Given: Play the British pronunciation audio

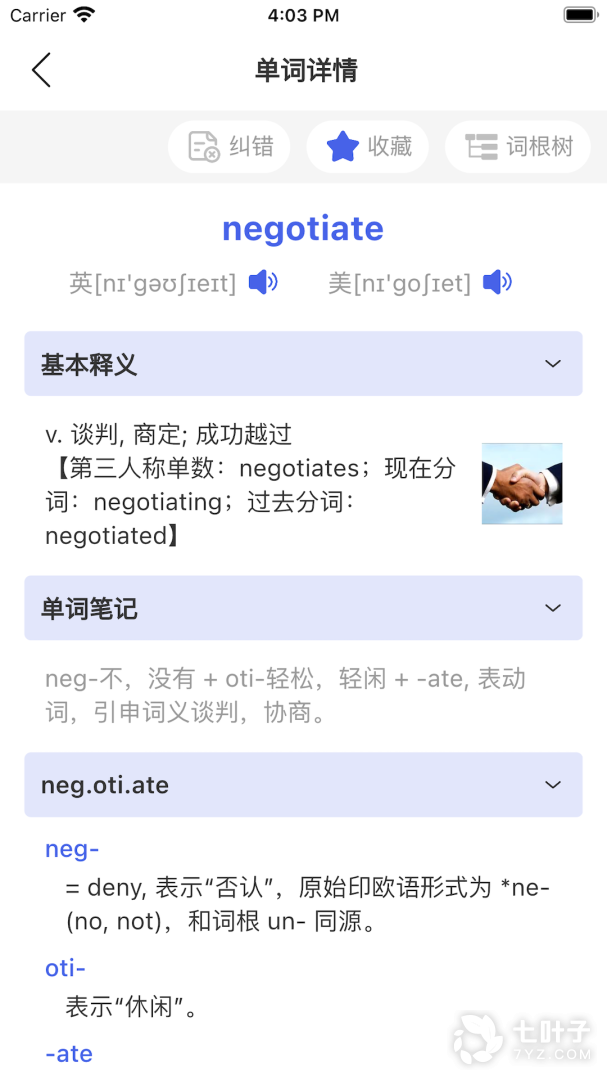Looking at the screenshot, I should pos(263,283).
